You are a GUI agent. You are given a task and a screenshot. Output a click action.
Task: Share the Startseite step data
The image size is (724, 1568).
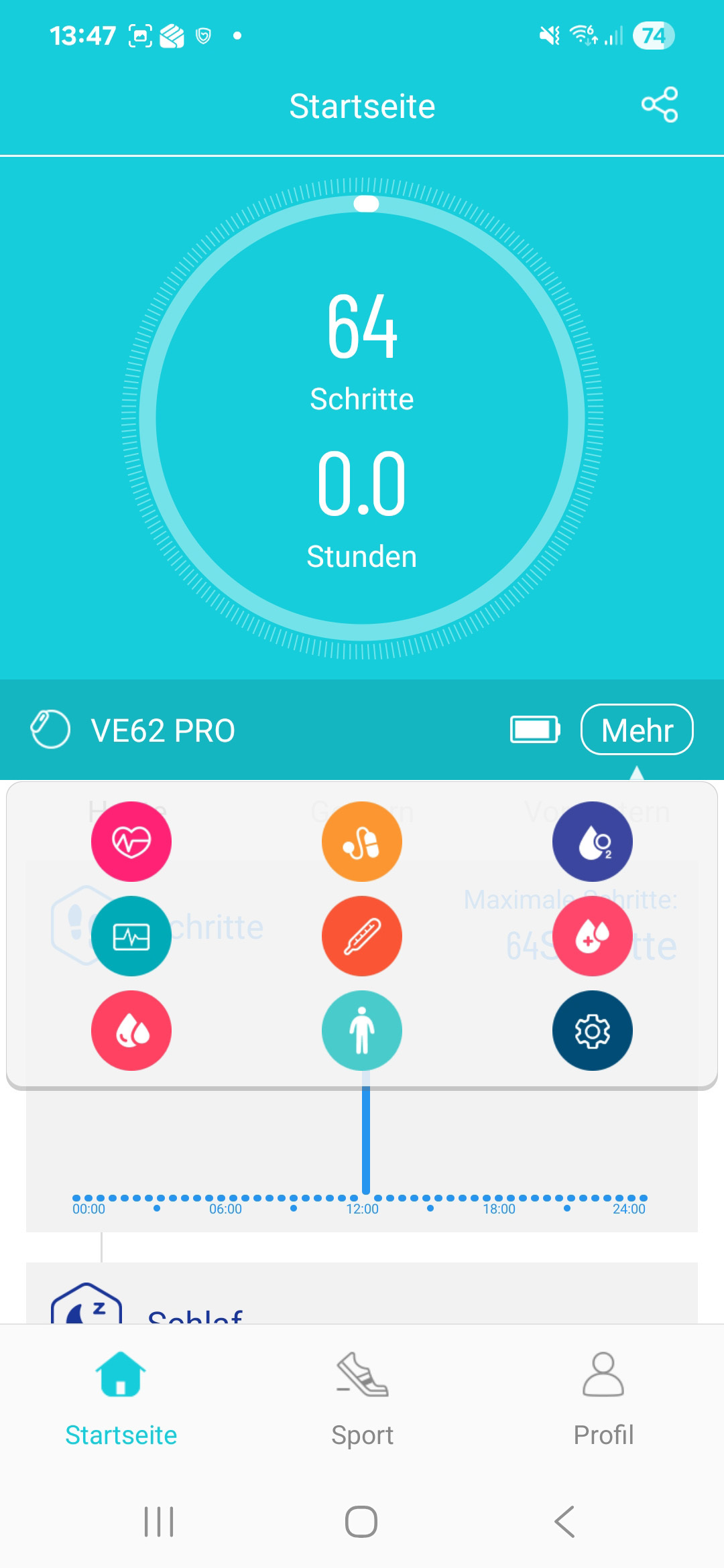pos(660,105)
